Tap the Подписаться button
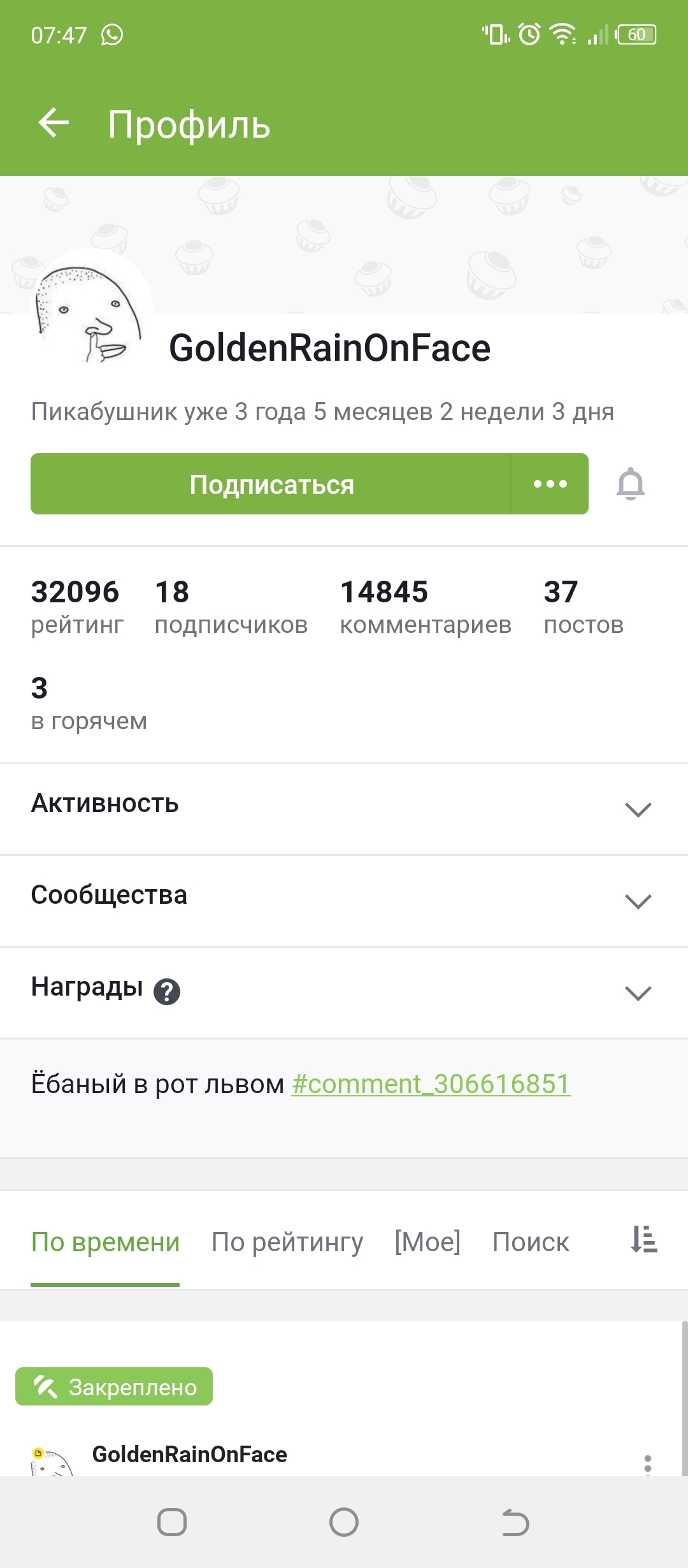This screenshot has height=1568, width=688. (x=271, y=484)
